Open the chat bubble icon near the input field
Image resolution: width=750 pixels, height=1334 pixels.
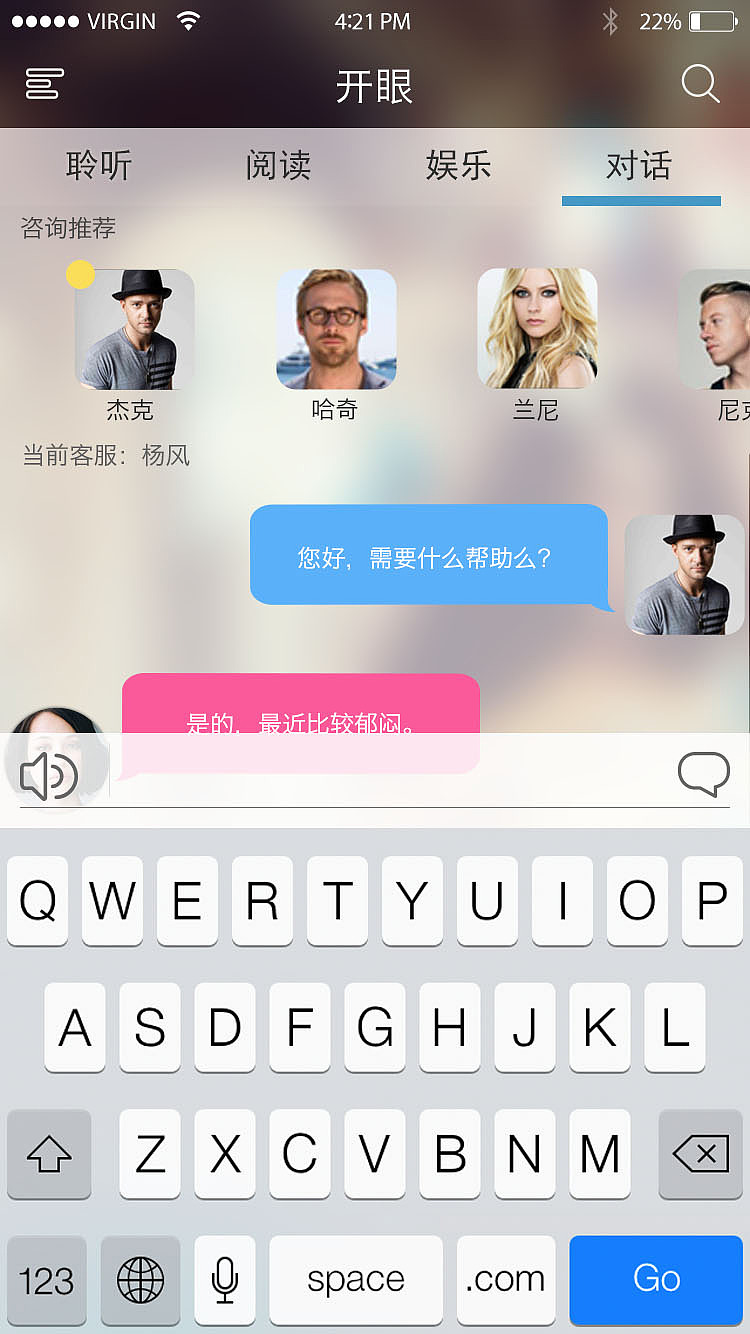[703, 773]
